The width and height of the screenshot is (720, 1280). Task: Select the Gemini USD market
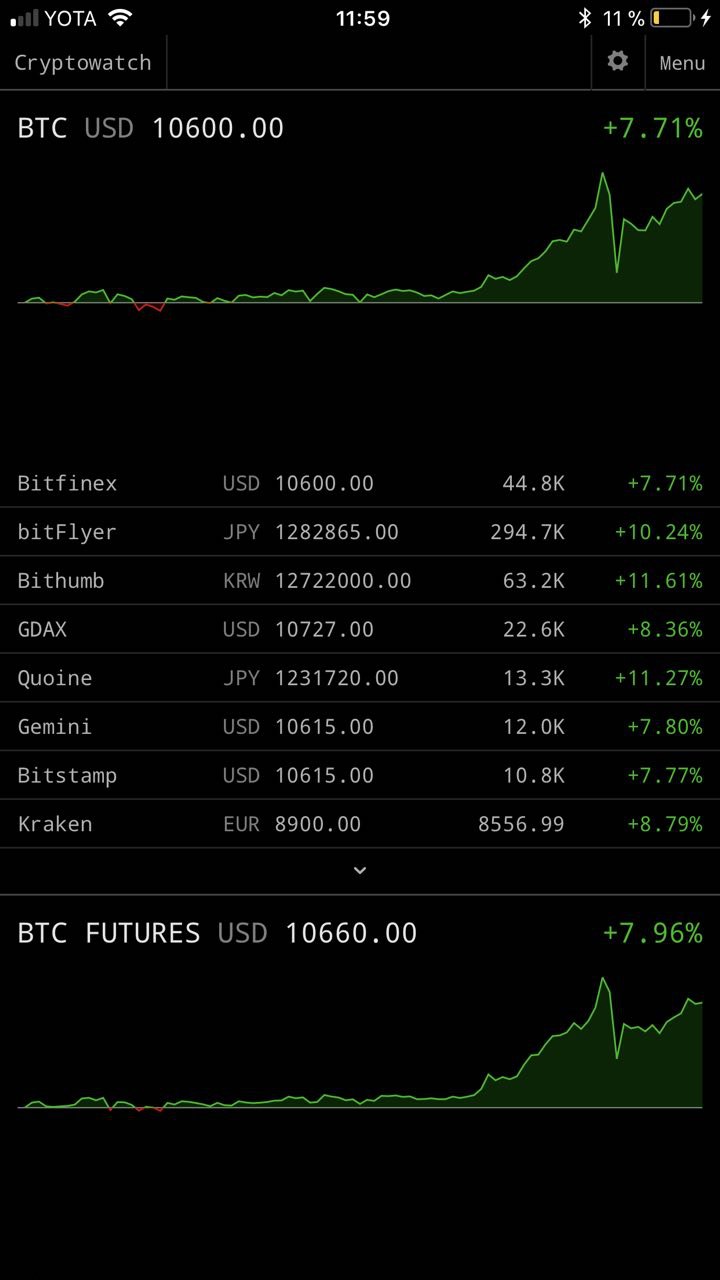(x=360, y=727)
